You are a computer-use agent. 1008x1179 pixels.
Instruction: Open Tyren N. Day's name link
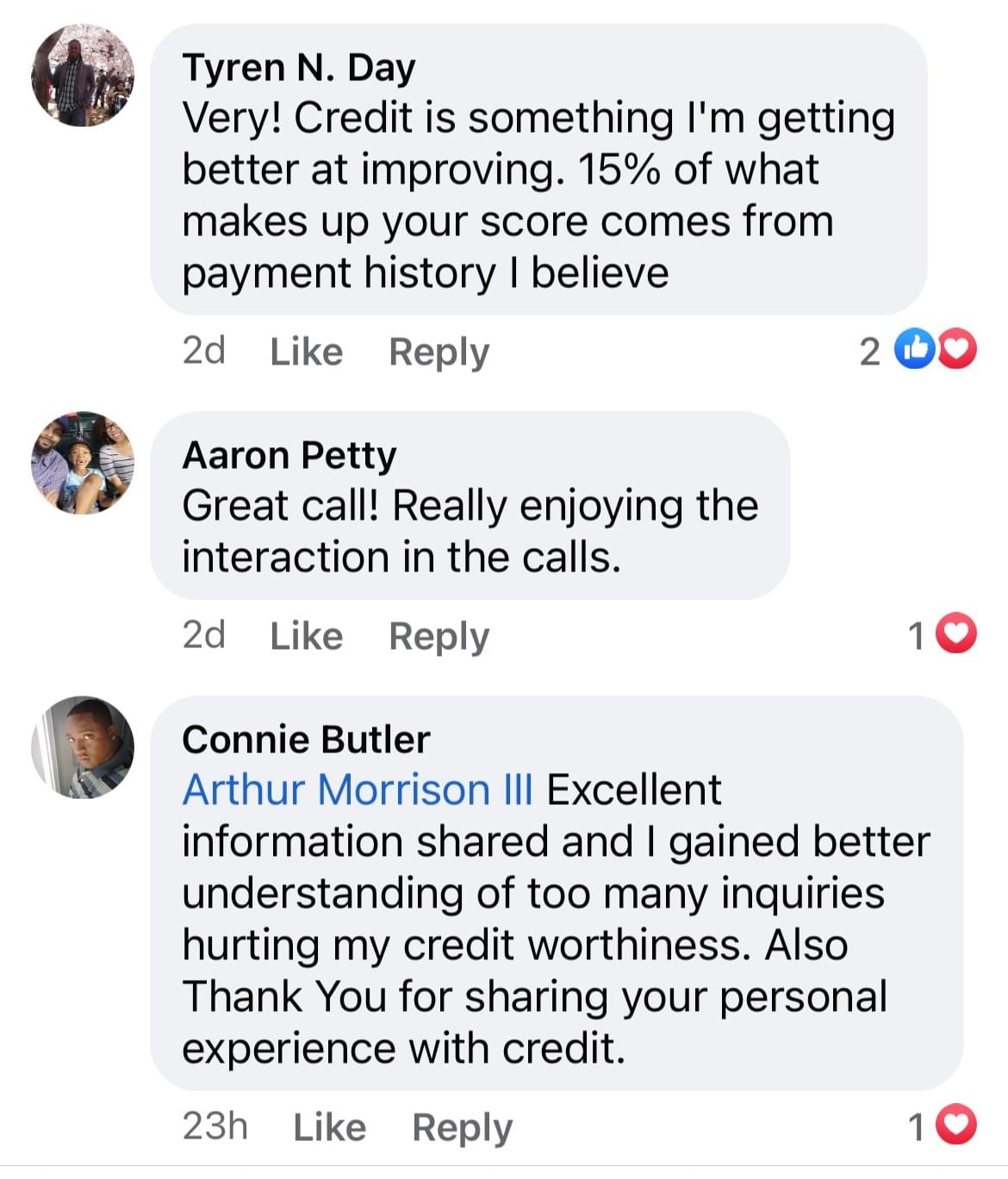coord(298,67)
